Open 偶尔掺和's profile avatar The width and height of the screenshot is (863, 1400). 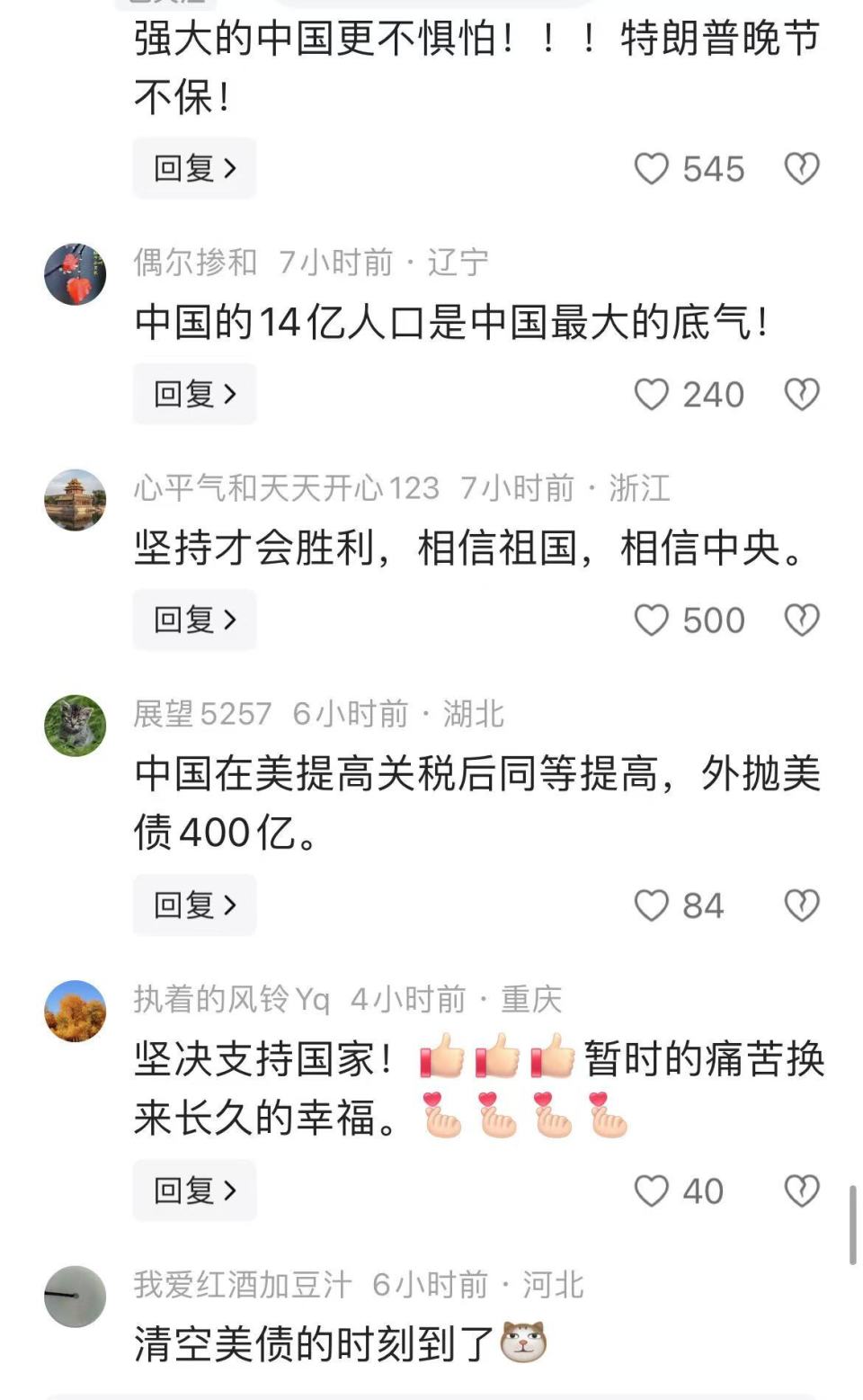click(x=76, y=274)
